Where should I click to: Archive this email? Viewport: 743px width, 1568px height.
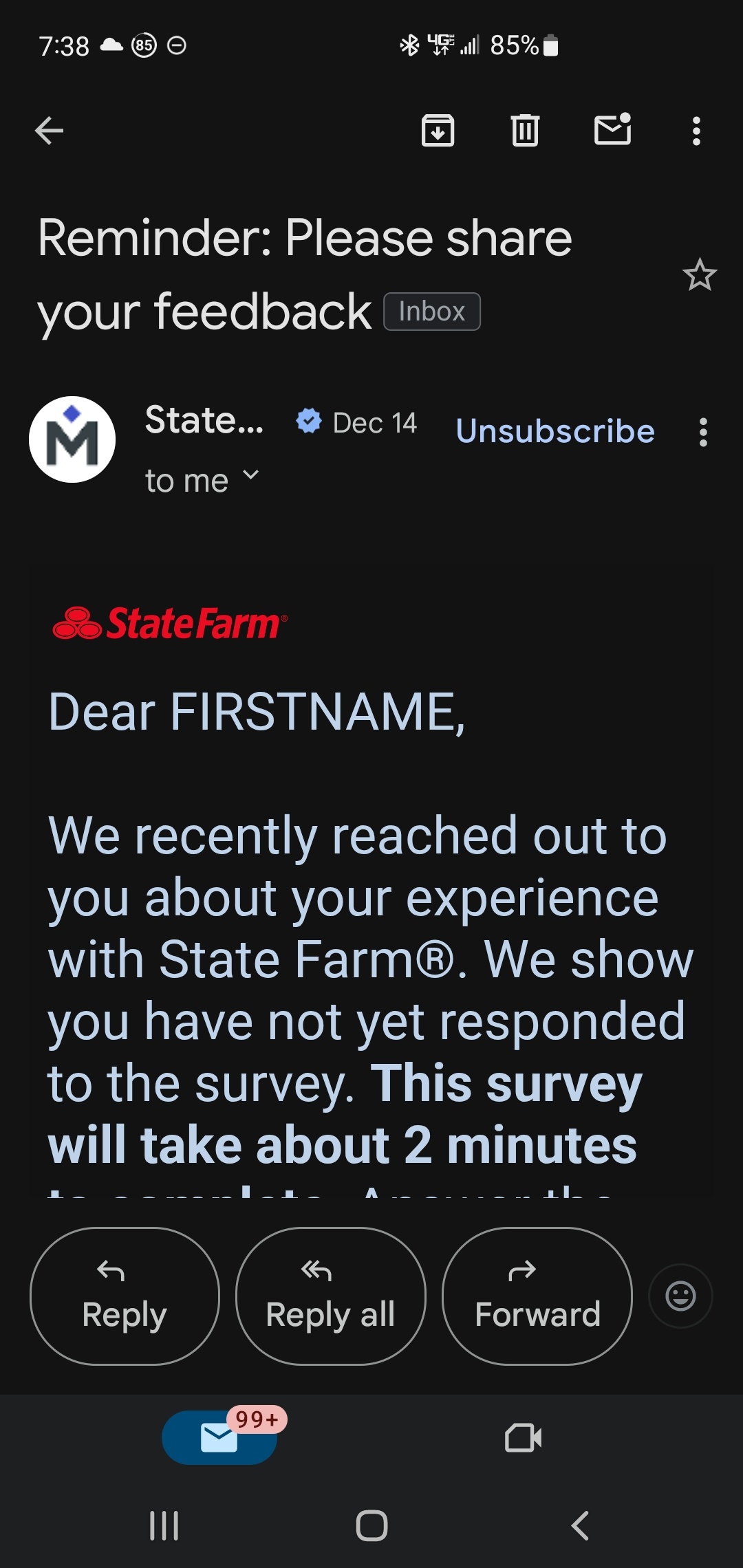(x=438, y=131)
